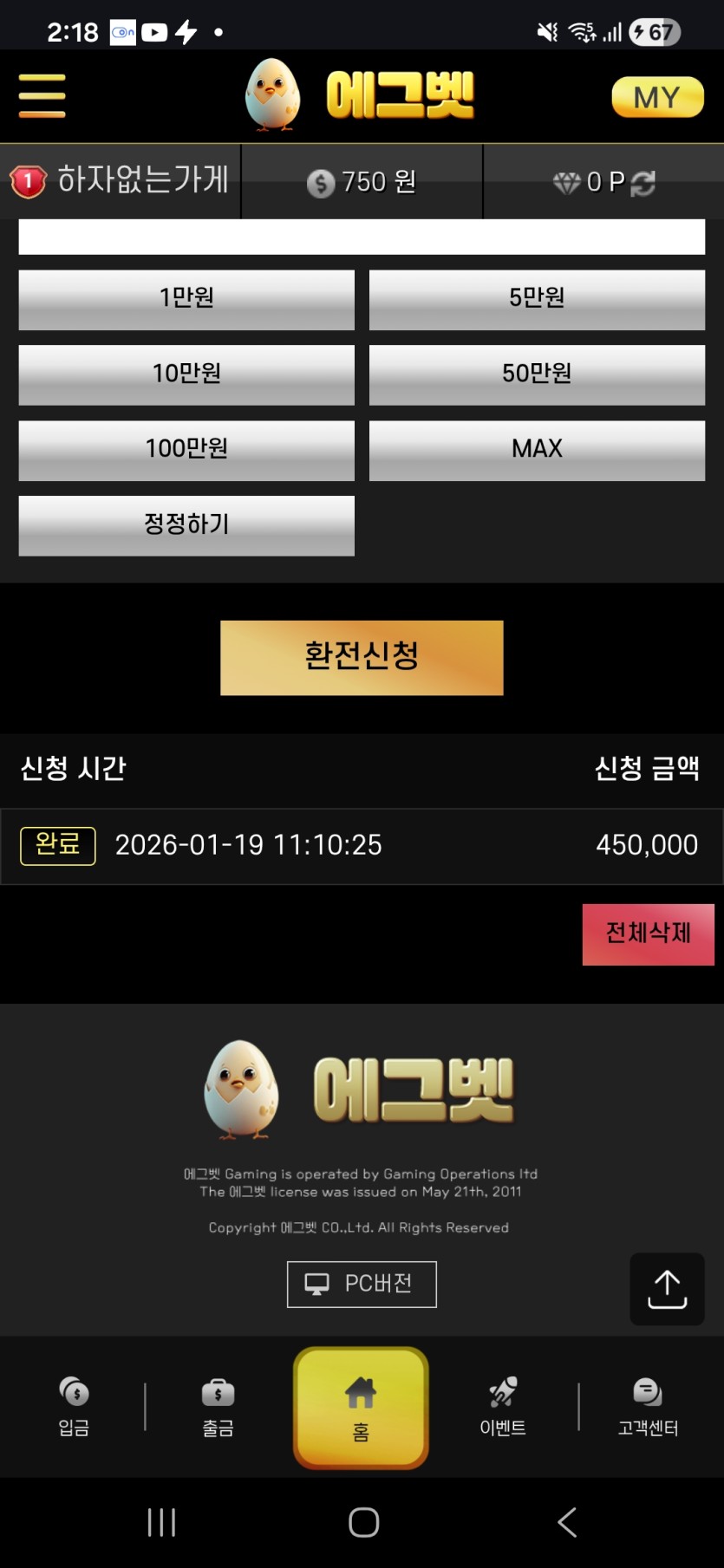Tap MAX to withdraw full balance

(537, 450)
